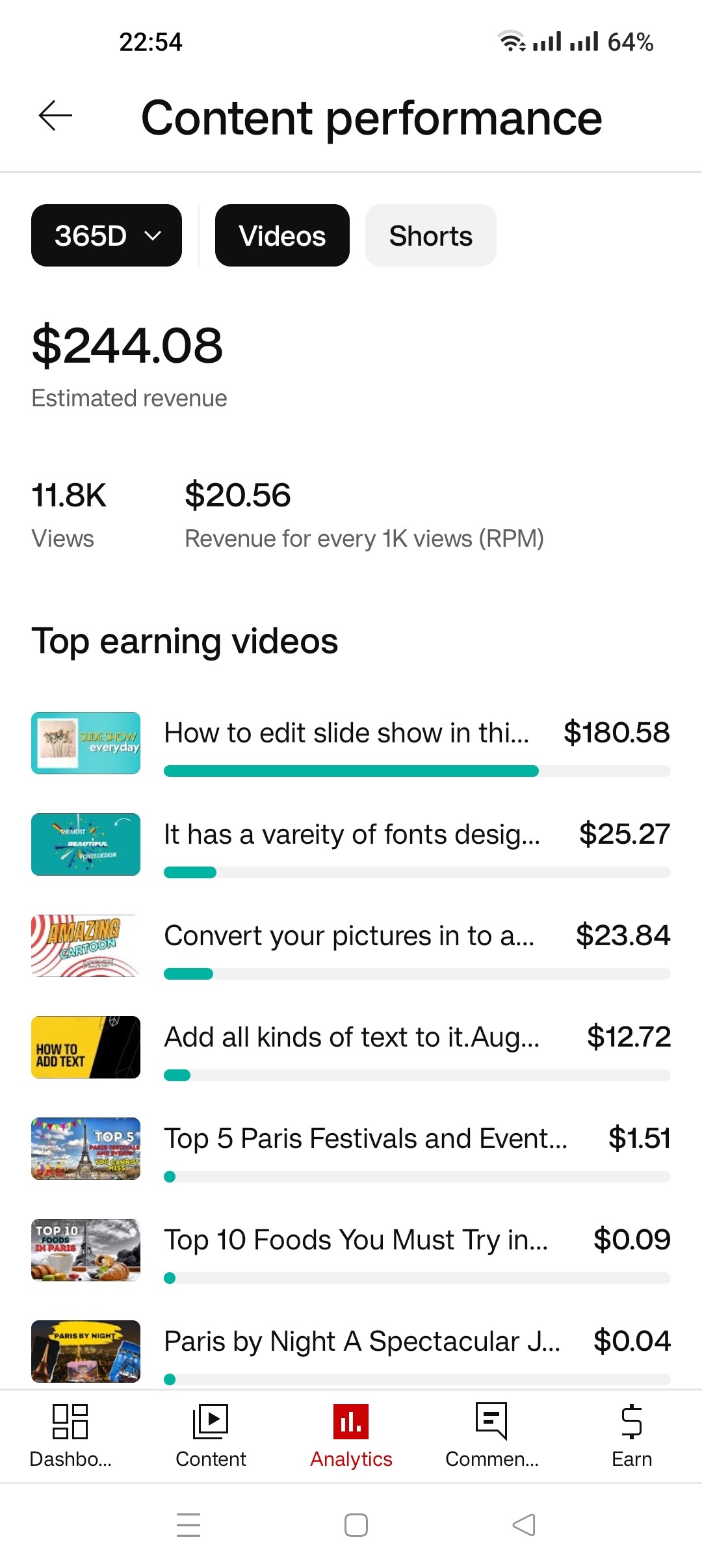Open the system recent apps menu

[x=188, y=1524]
